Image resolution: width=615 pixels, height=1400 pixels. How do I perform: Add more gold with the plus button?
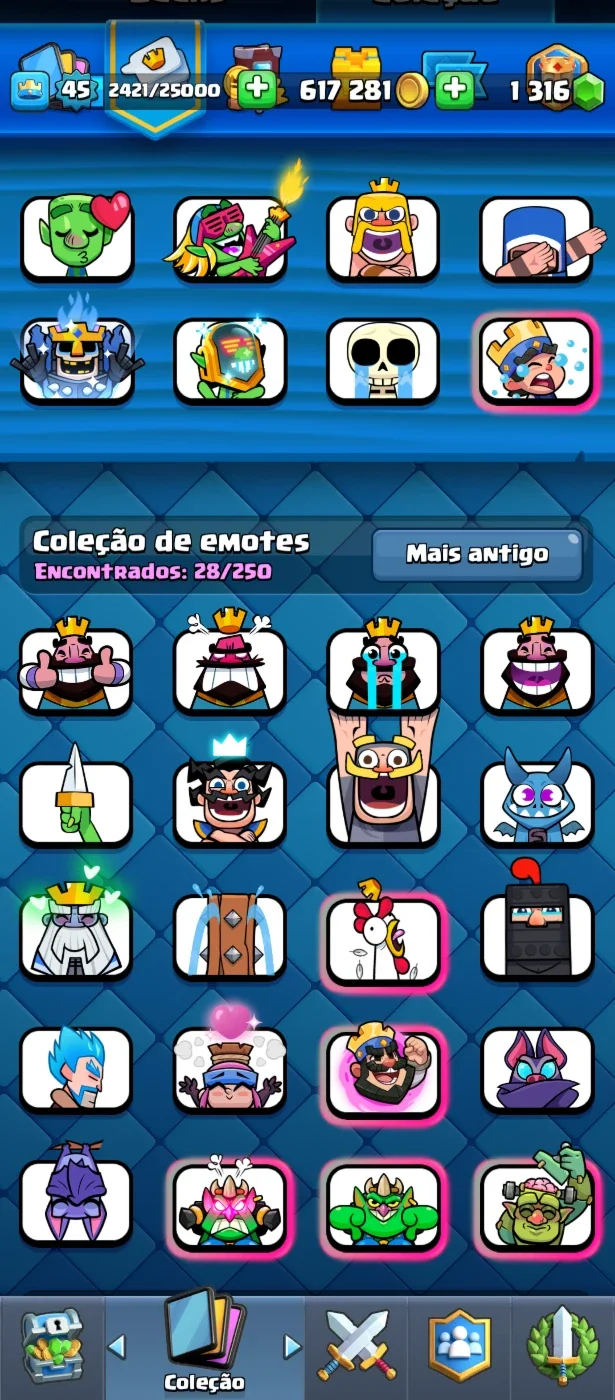pos(455,90)
